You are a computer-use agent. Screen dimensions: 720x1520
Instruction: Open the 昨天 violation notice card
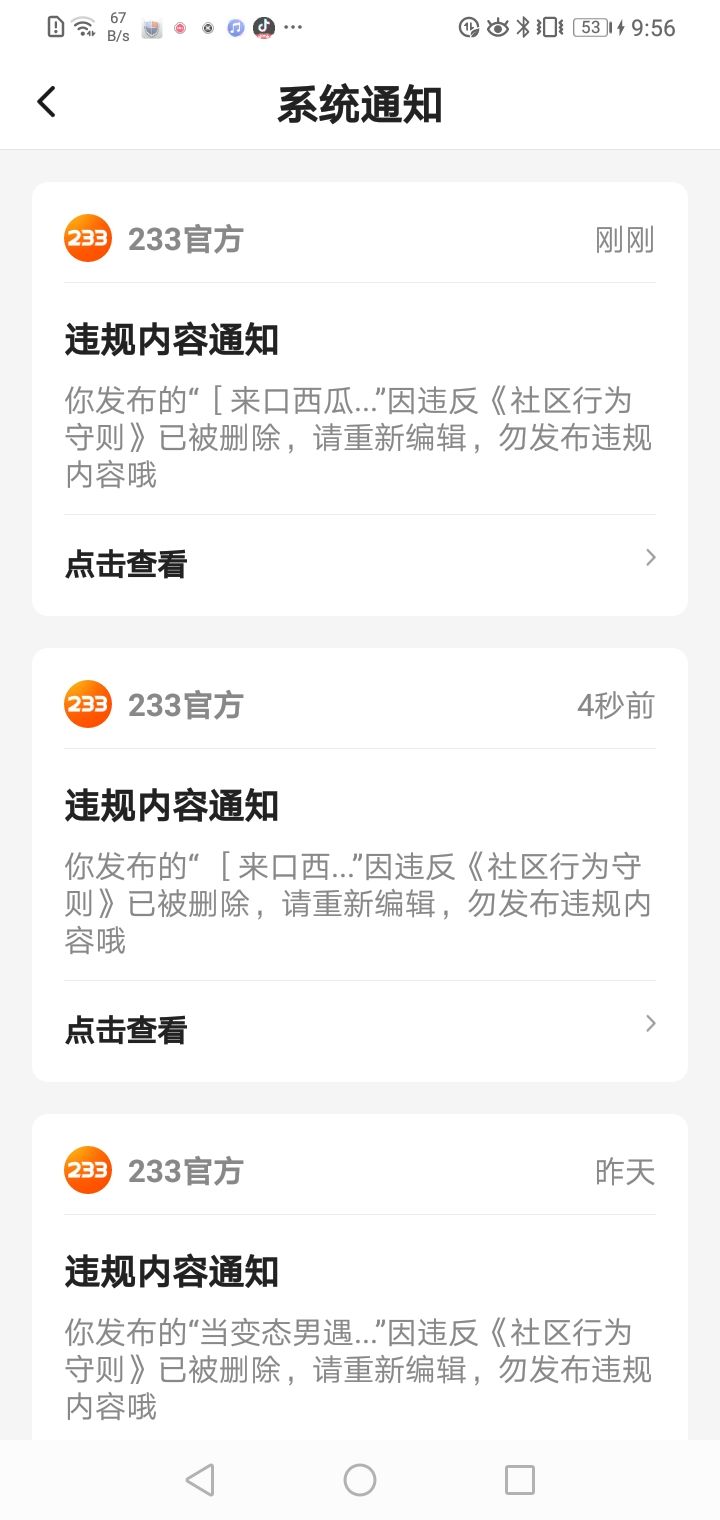tap(360, 1277)
